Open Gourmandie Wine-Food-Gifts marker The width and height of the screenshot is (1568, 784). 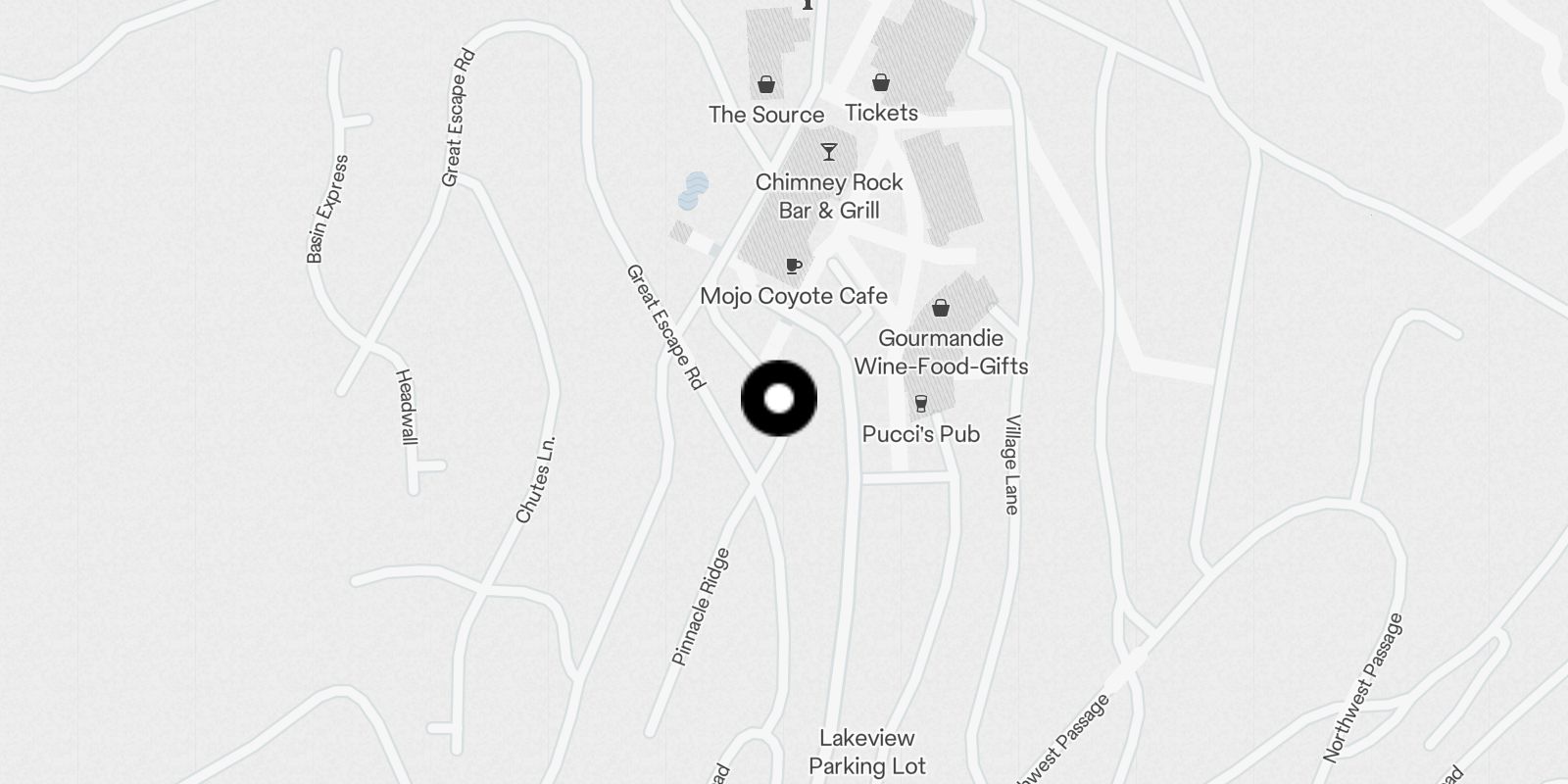pos(941,309)
